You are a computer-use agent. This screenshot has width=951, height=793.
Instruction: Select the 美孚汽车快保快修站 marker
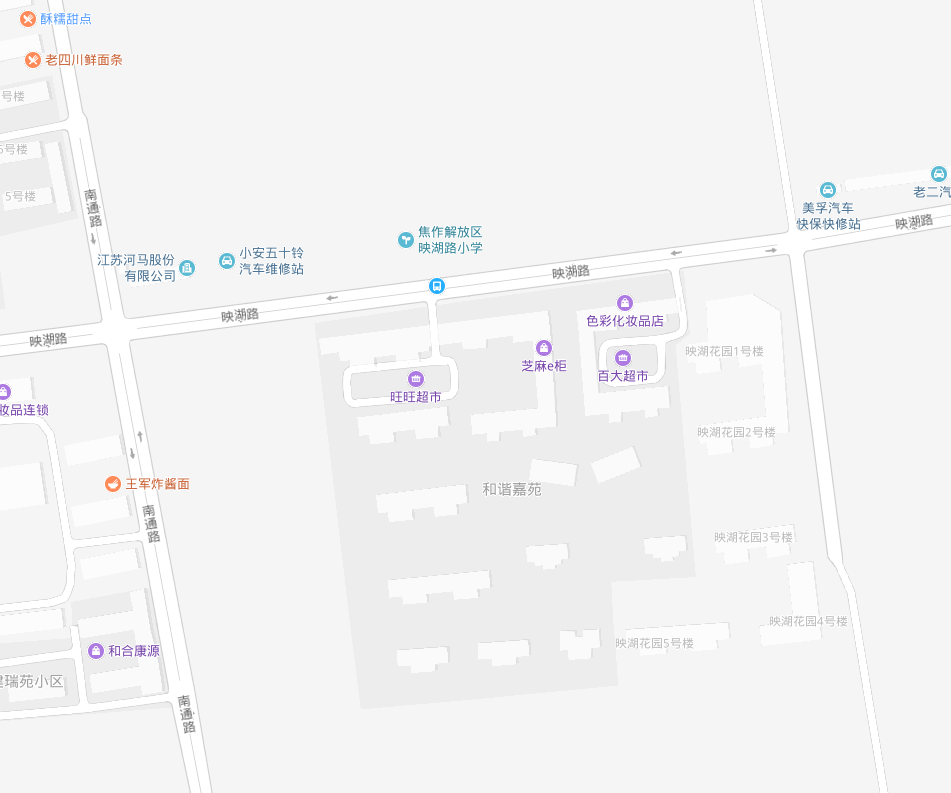[828, 190]
